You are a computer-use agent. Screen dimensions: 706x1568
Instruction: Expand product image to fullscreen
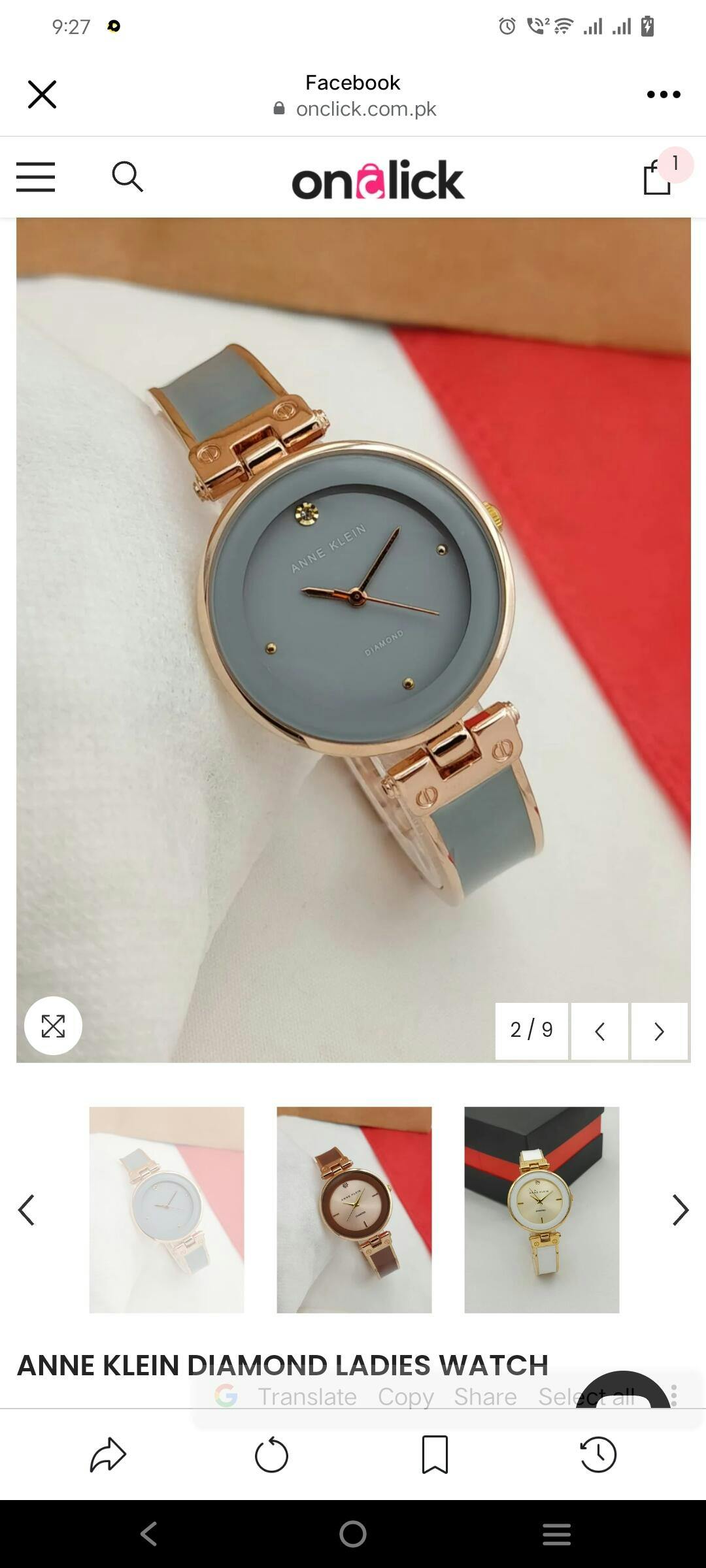(x=53, y=1026)
